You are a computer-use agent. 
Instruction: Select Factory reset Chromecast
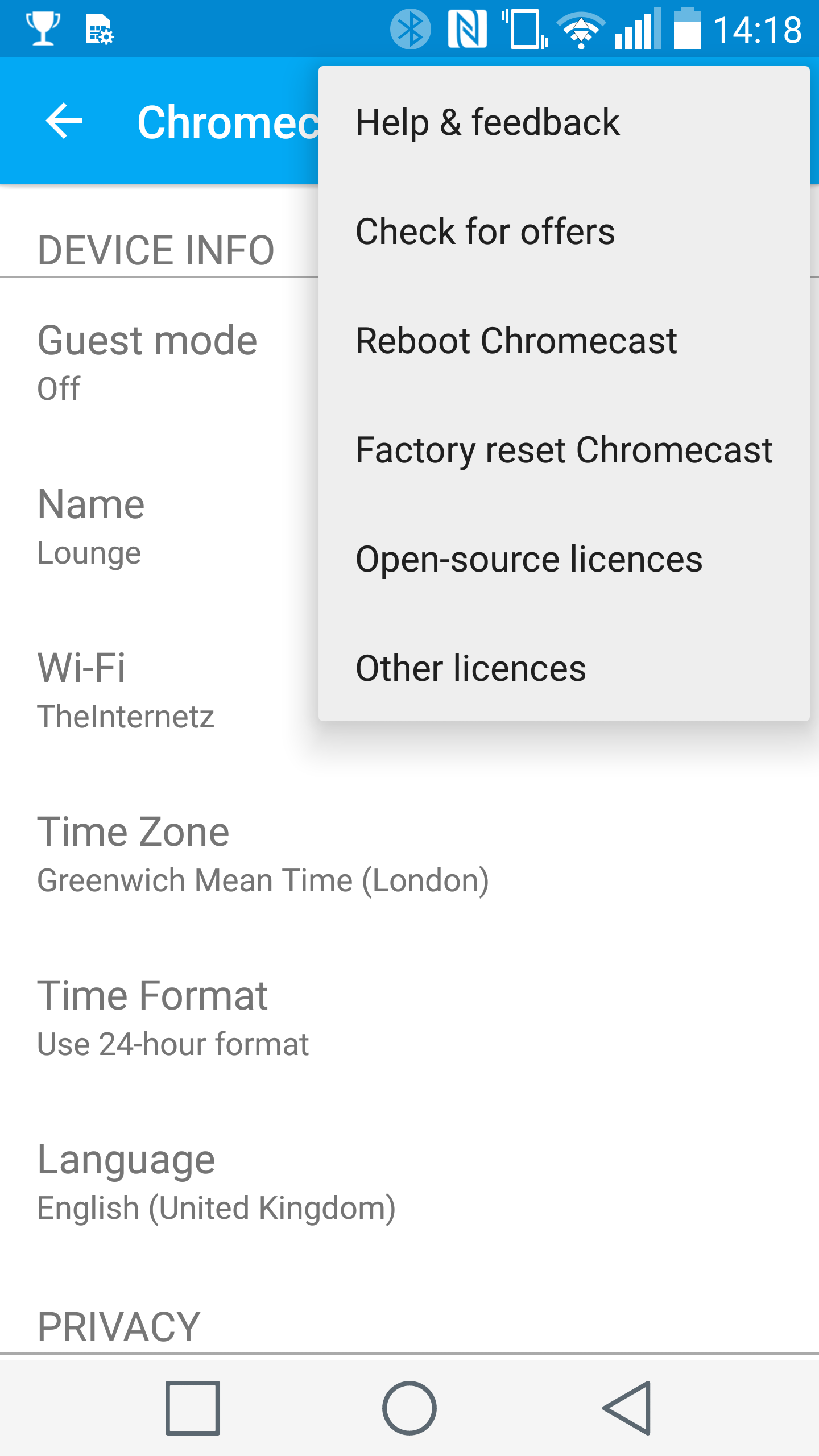pos(564,449)
